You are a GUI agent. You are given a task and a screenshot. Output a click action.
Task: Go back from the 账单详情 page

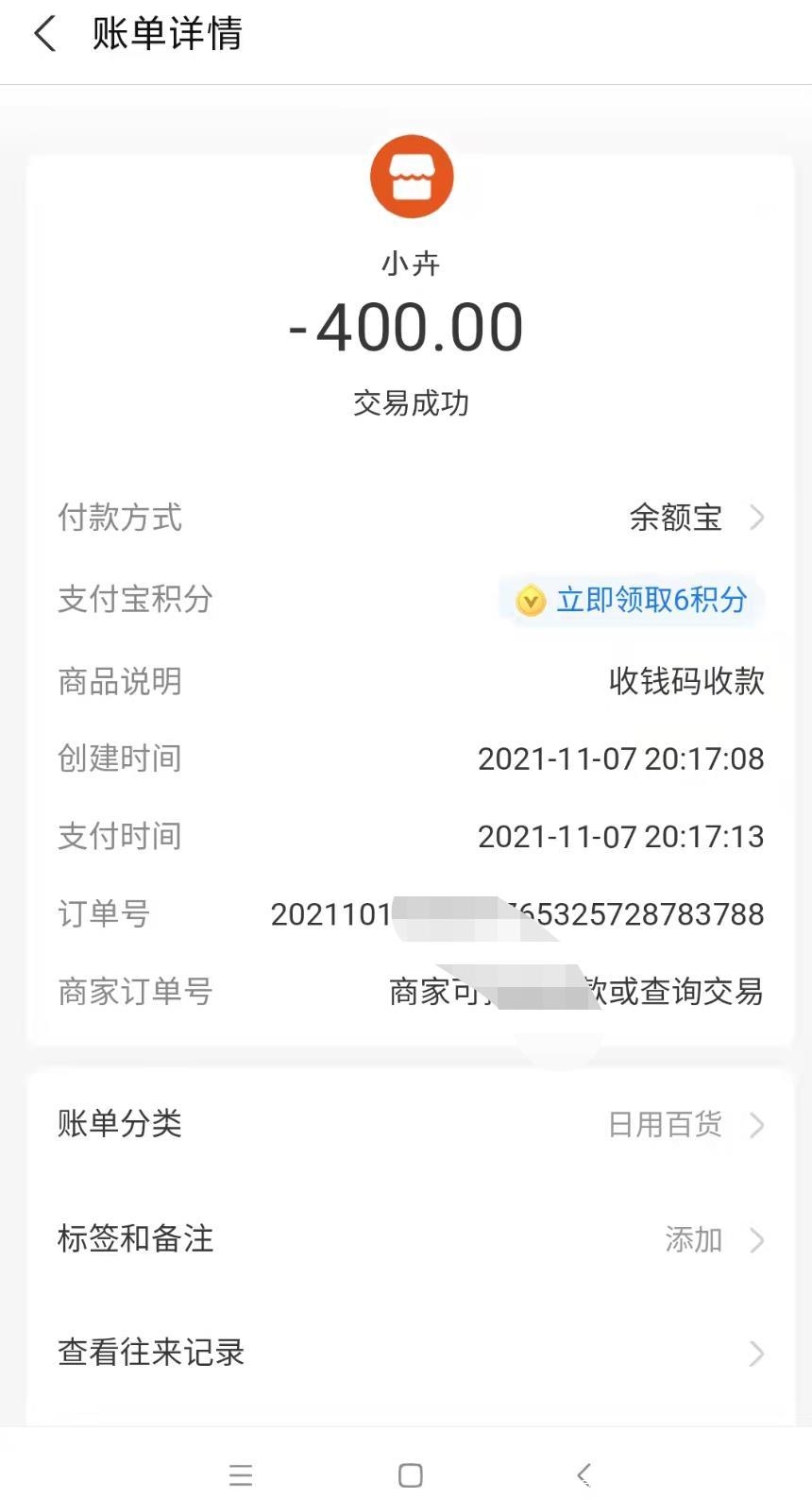pos(45,35)
